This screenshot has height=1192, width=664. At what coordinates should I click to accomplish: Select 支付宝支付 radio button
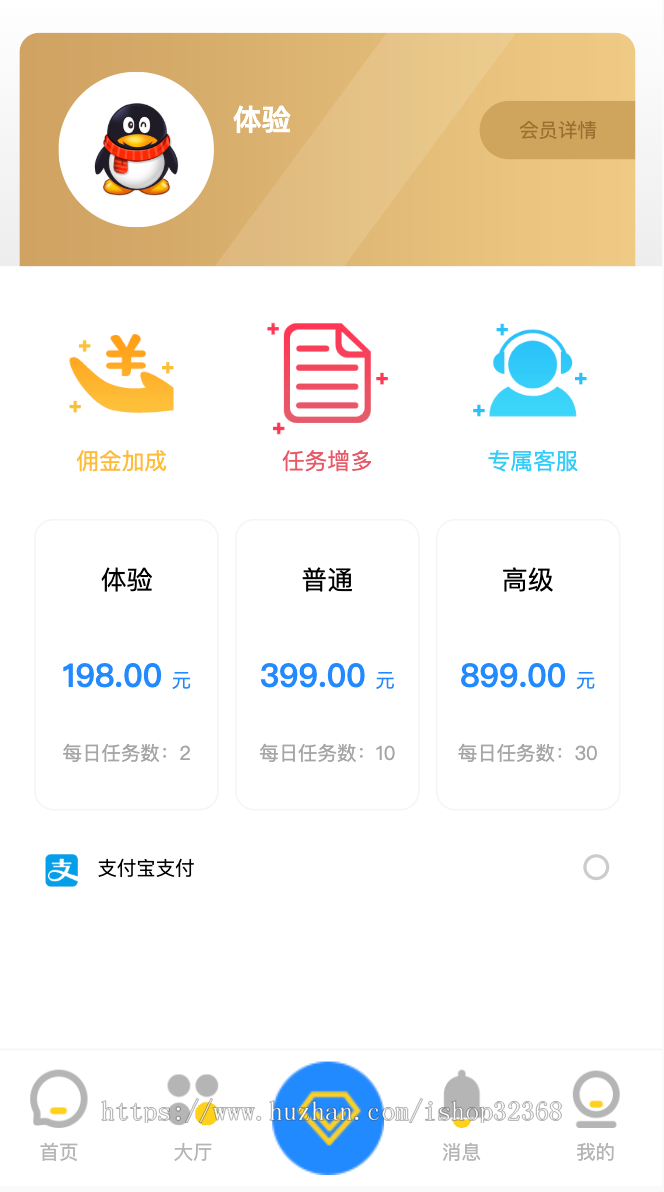point(596,867)
